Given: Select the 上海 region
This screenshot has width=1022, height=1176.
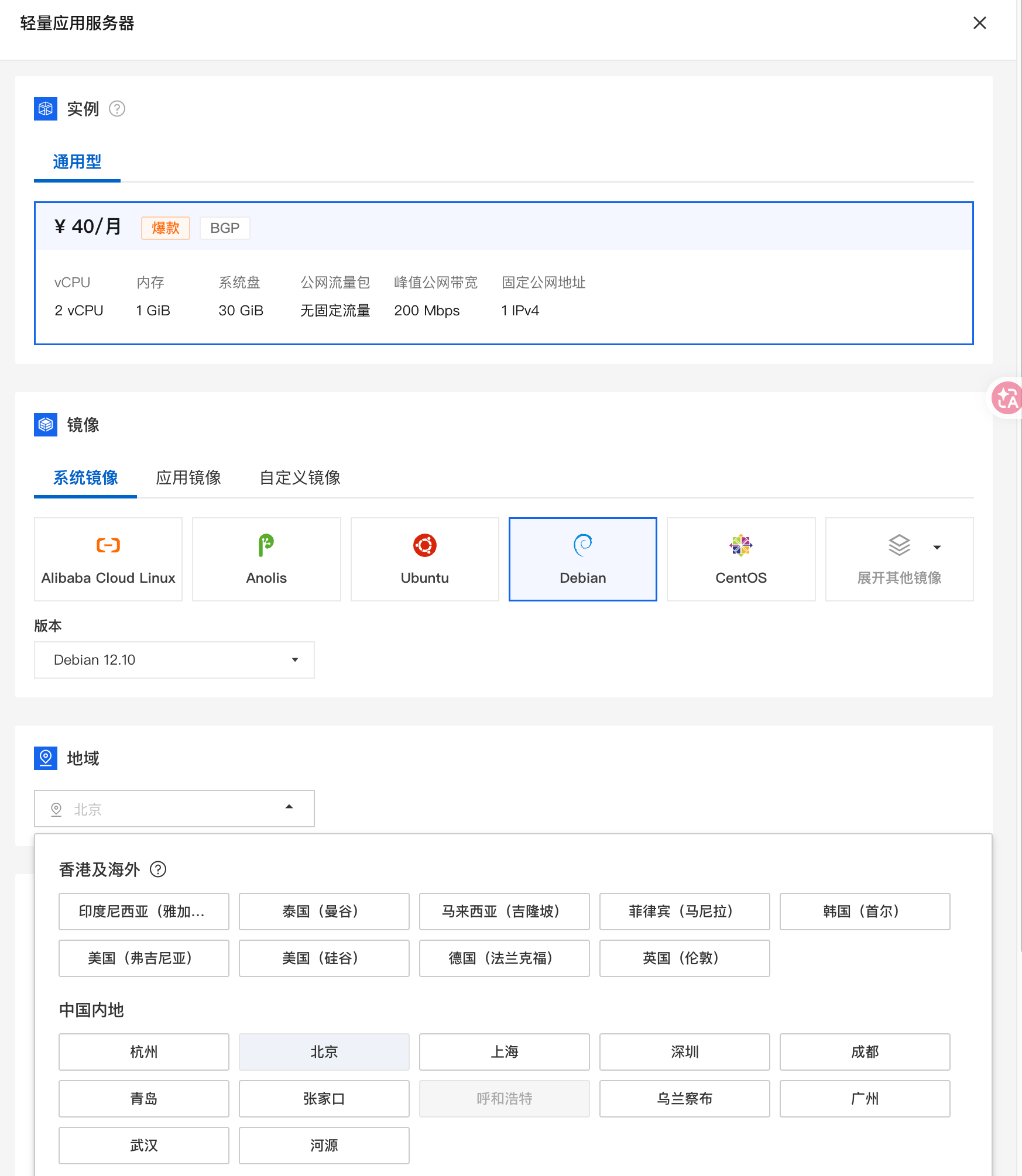Looking at the screenshot, I should pyautogui.click(x=504, y=1052).
